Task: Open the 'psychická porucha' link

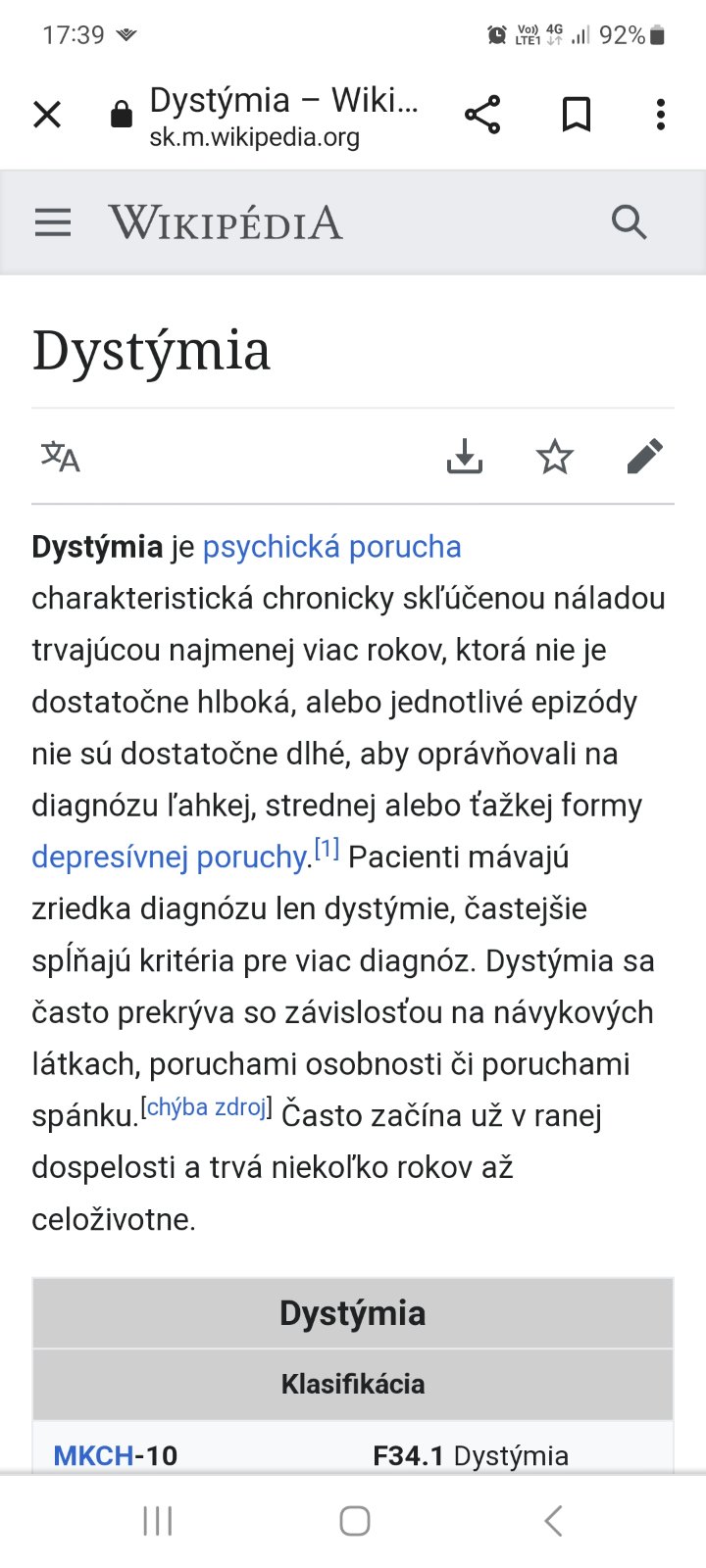Action: pyautogui.click(x=331, y=547)
